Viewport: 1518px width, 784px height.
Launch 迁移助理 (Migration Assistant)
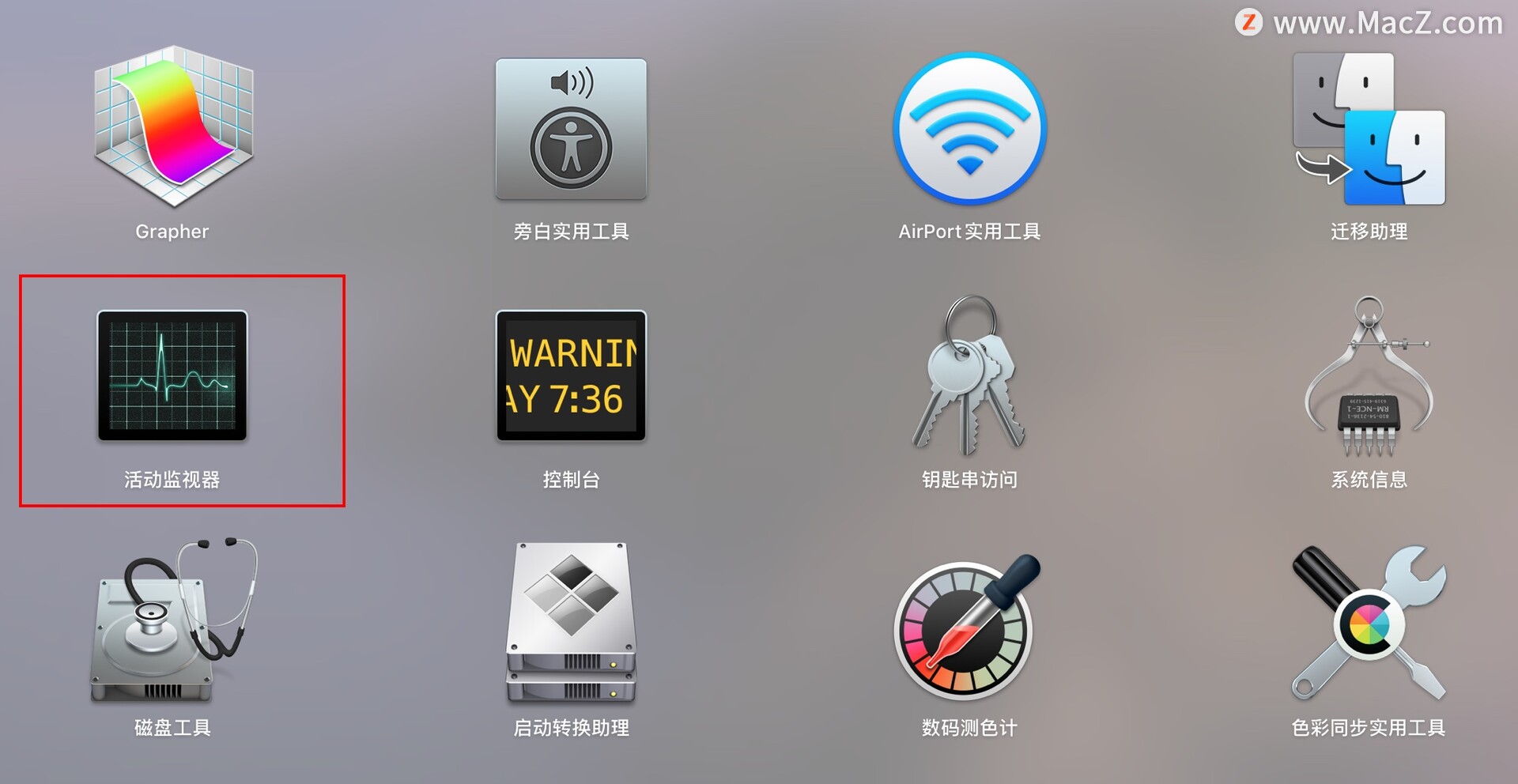(x=1369, y=129)
